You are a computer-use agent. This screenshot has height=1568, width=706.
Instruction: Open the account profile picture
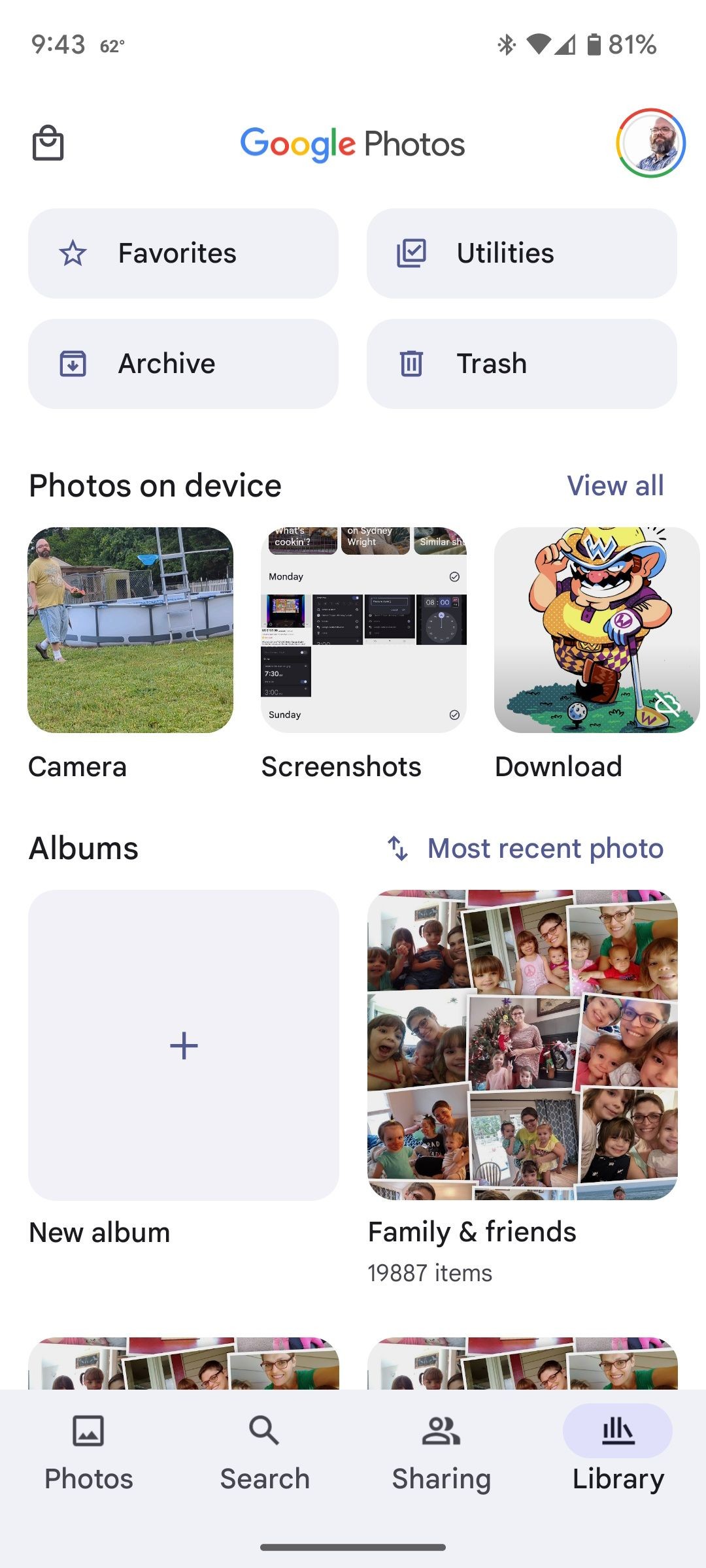(x=650, y=143)
